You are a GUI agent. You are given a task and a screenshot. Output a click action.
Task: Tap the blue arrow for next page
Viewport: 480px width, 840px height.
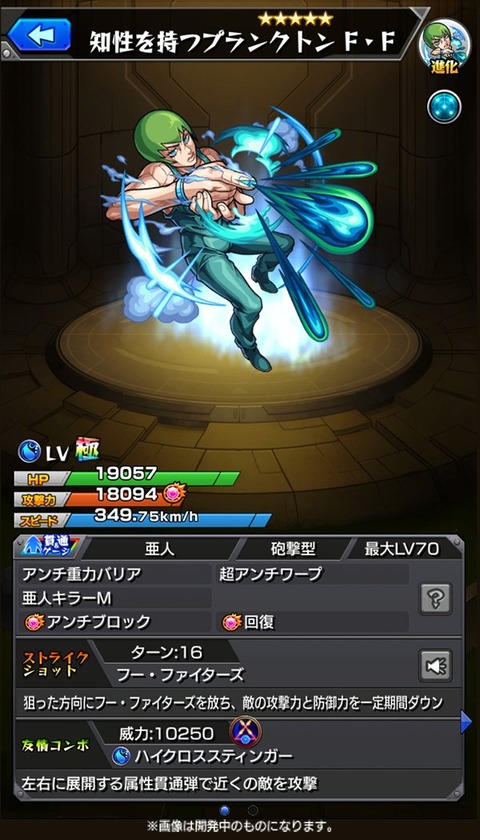[x=466, y=722]
